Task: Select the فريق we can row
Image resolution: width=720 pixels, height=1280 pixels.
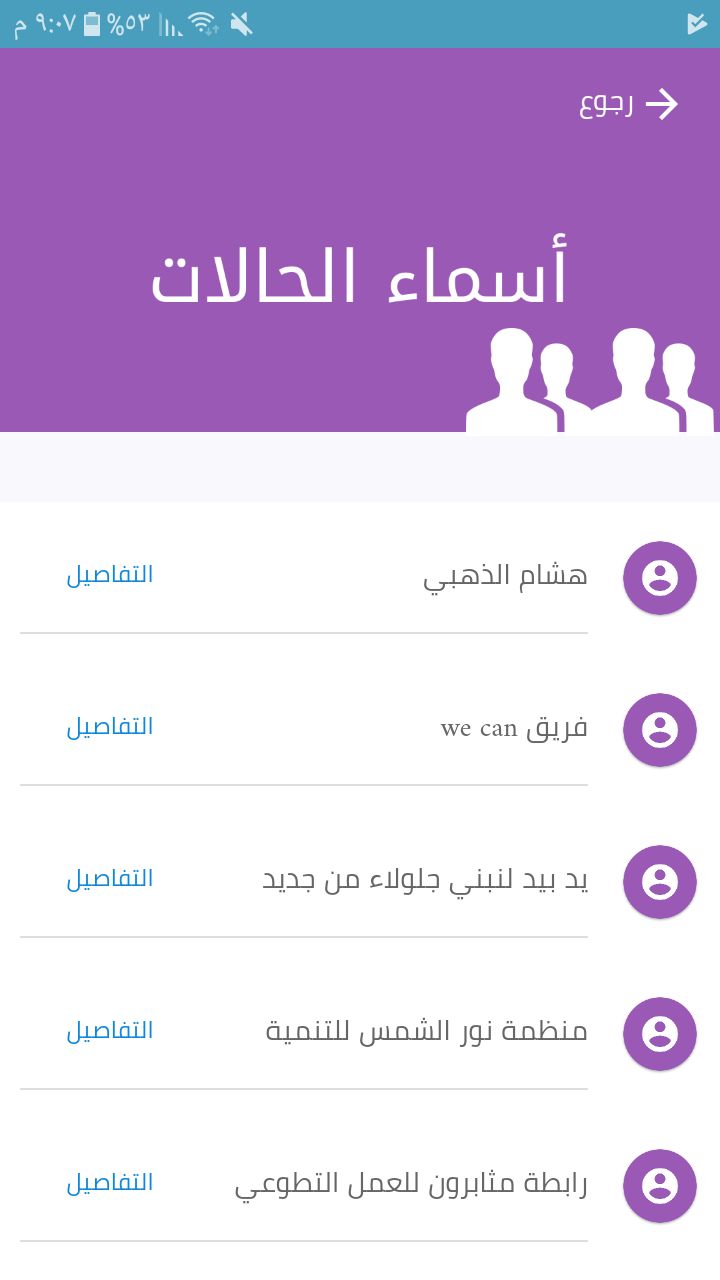Action: [x=513, y=729]
